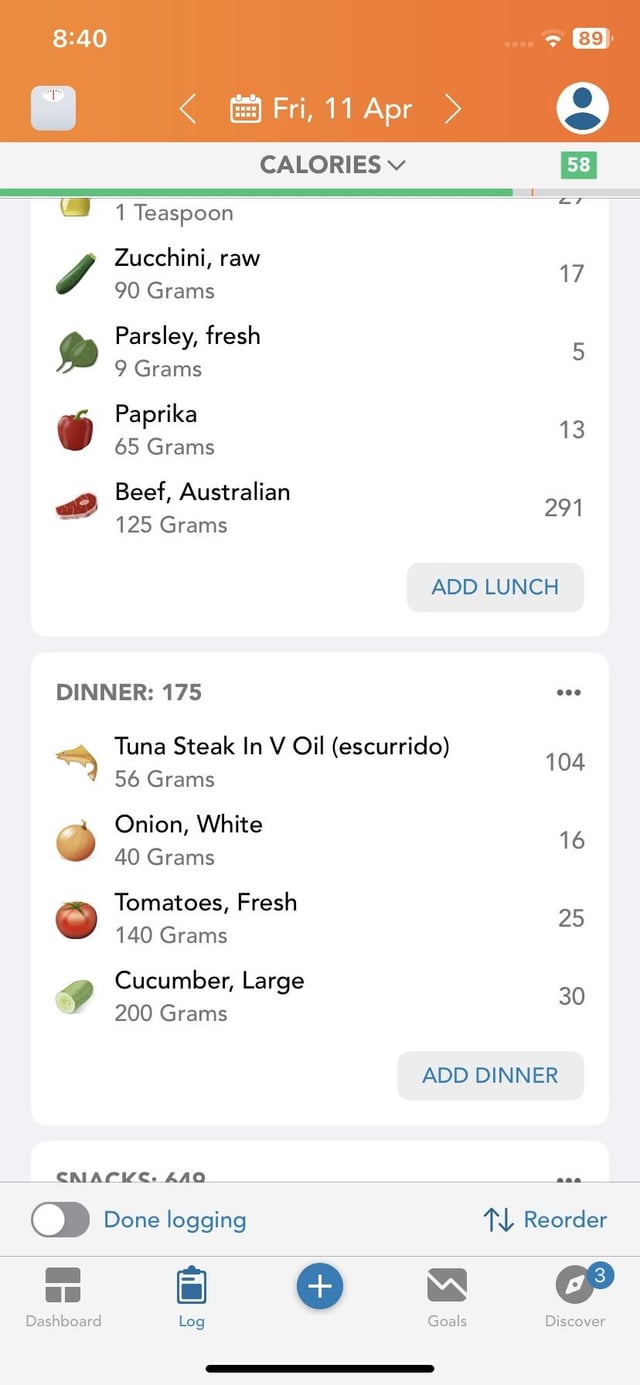Open the date picker Fri, 11 Apr
Viewport: 640px width, 1385px height.
point(320,108)
